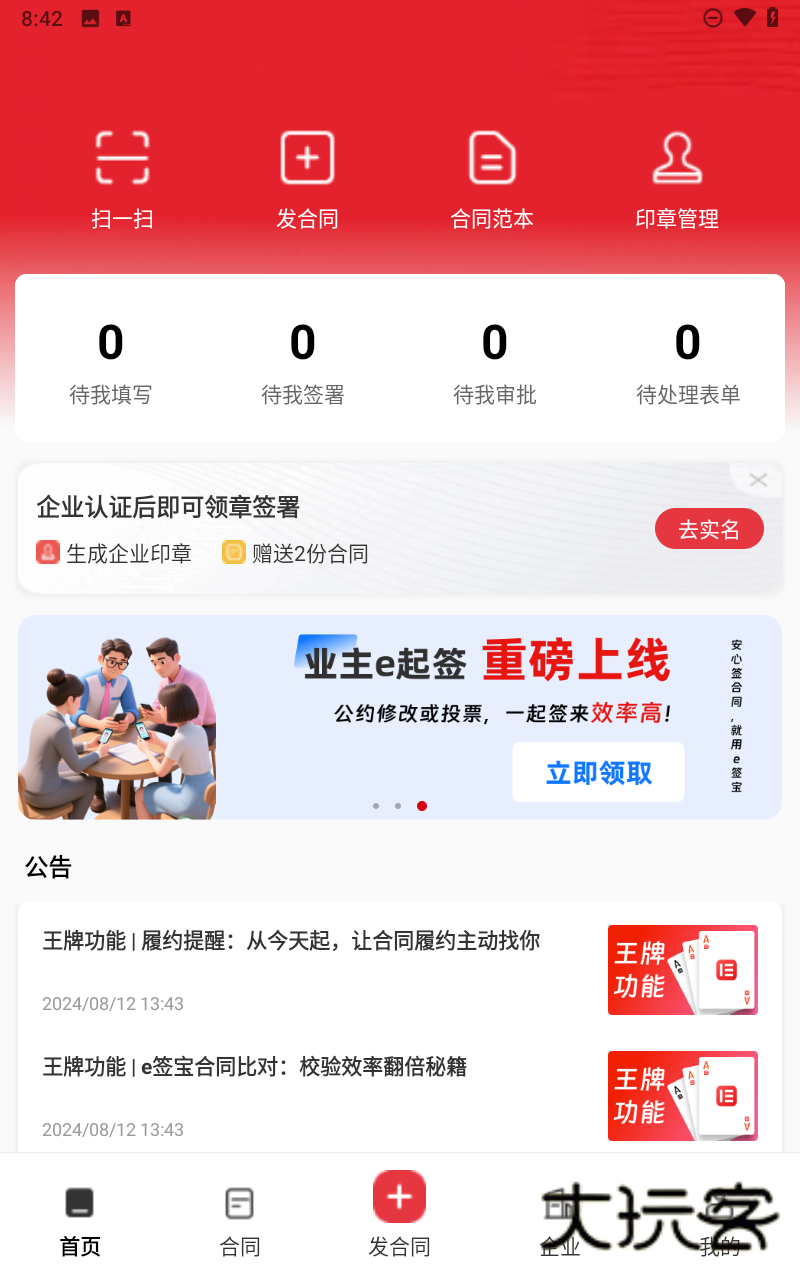The width and height of the screenshot is (800, 1280).
Task: Open 企业 from the bottom bar
Action: tap(559, 1215)
